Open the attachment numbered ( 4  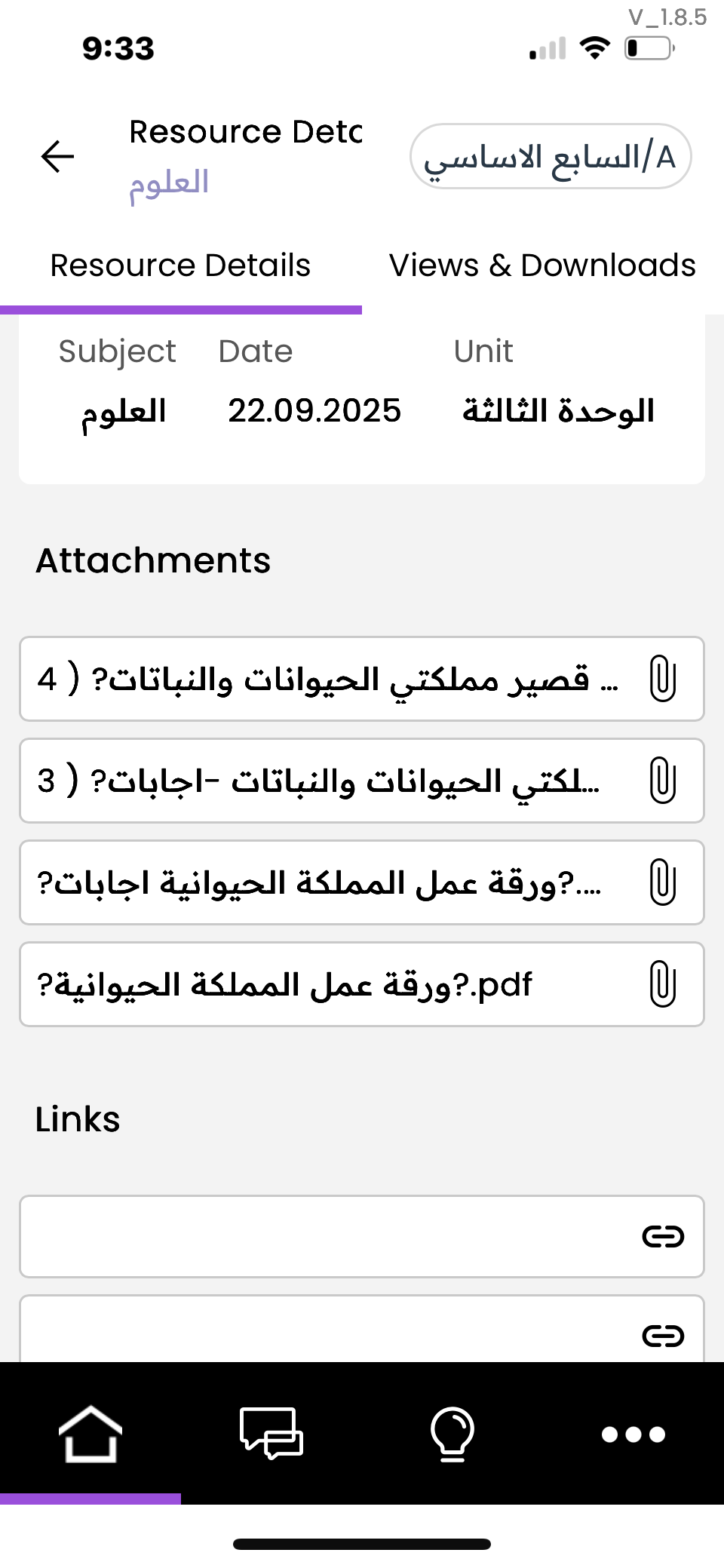click(x=361, y=679)
